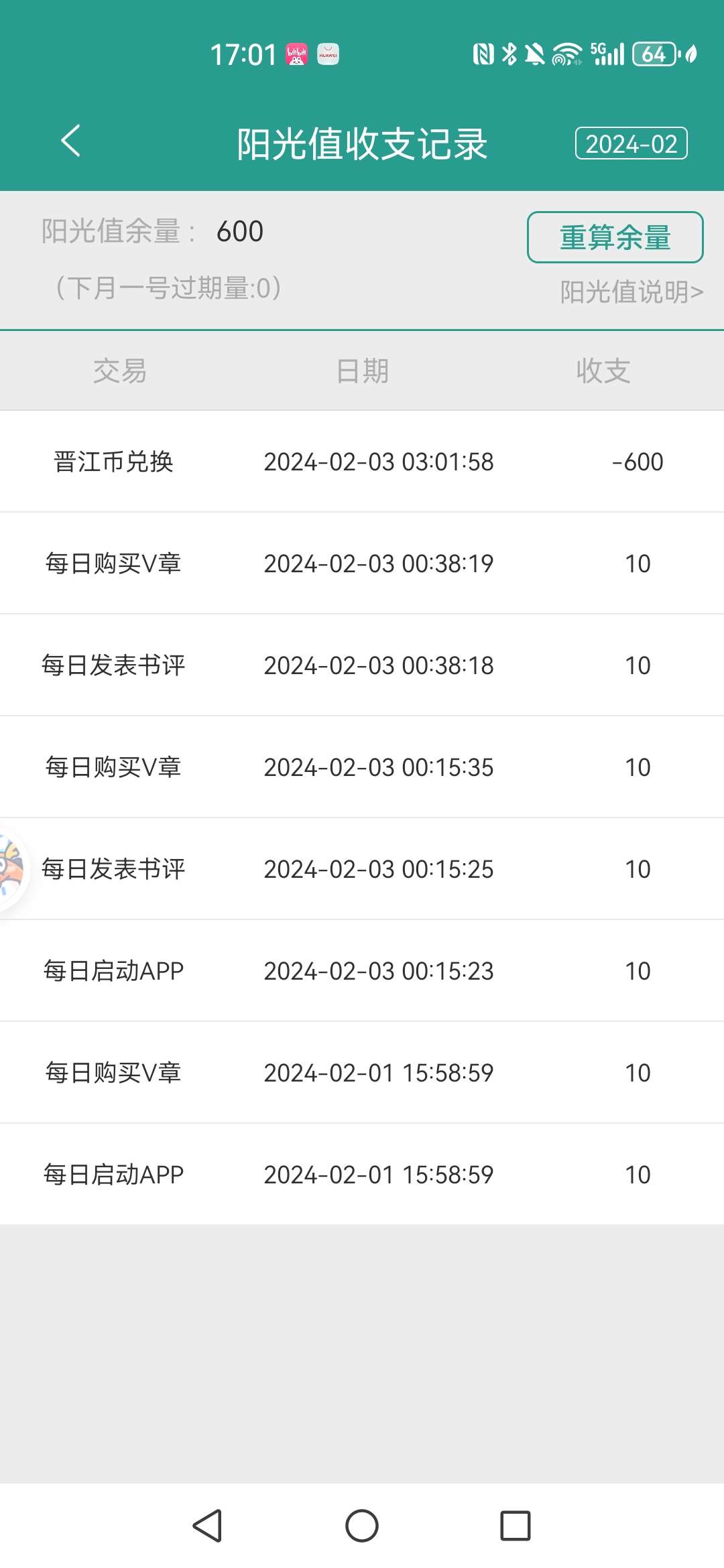Viewport: 724px width, 1568px height.
Task: Go back using the header arrow
Action: [70, 141]
